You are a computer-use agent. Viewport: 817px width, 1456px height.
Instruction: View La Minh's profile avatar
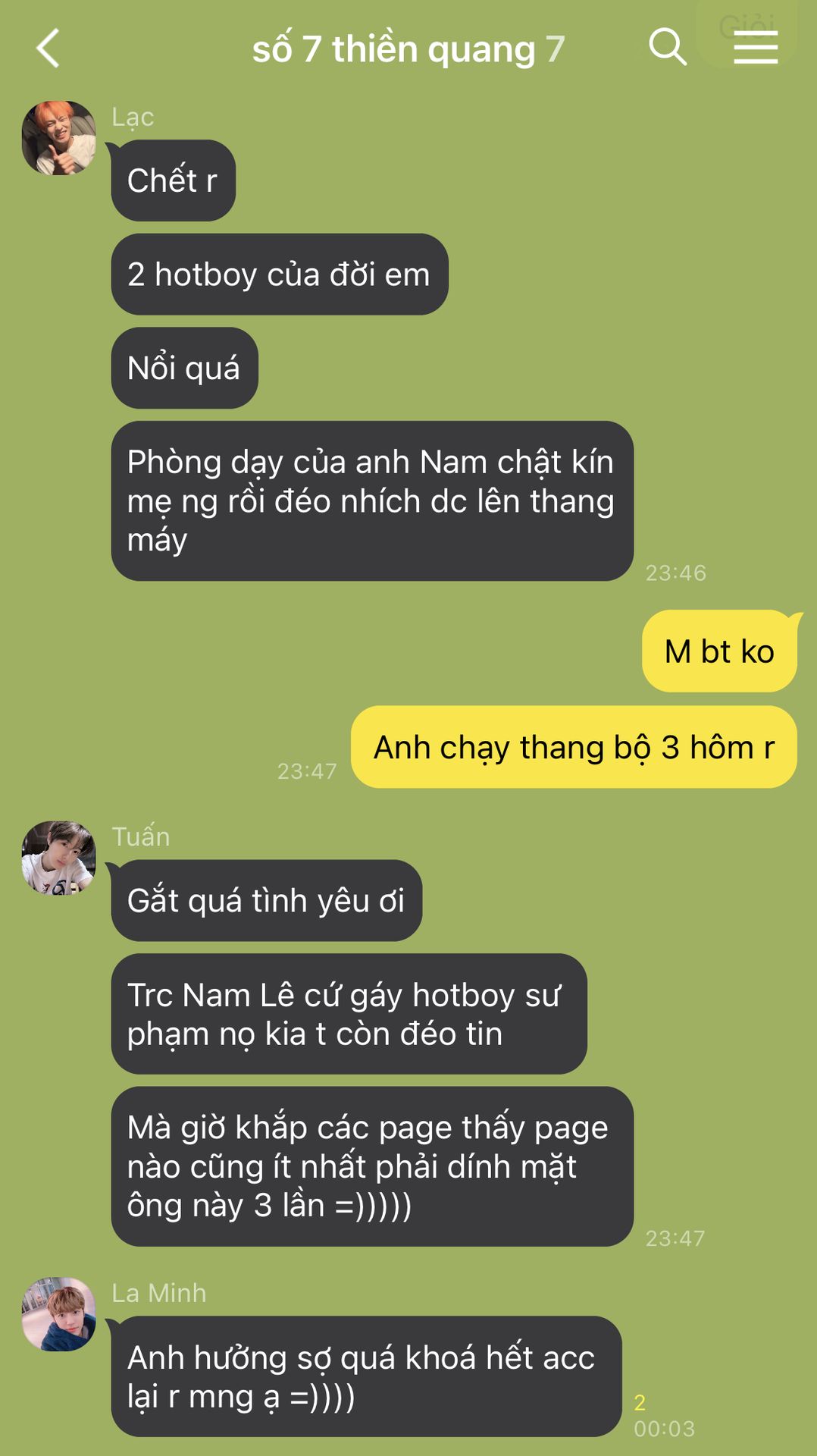tap(59, 1314)
